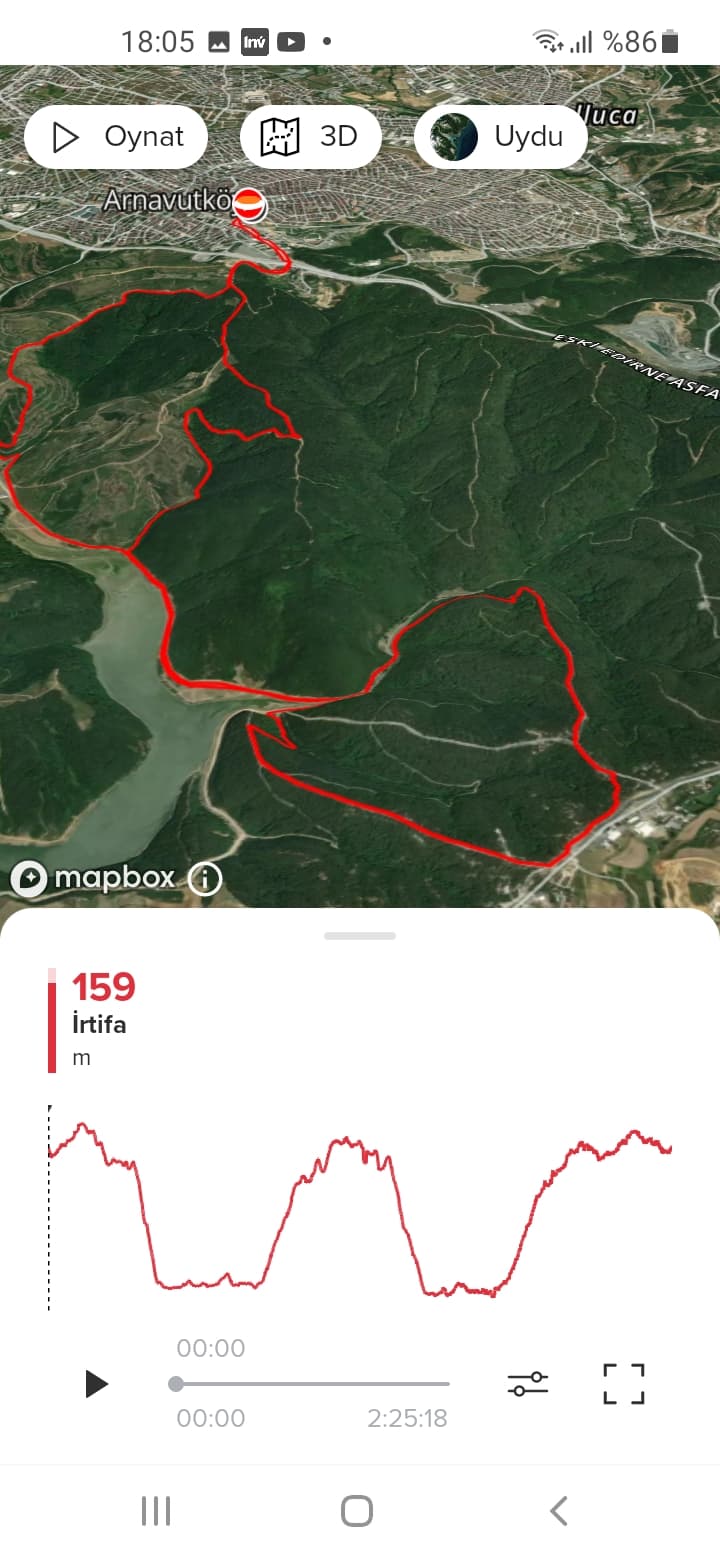
Task: Switch the map to 3D view
Action: [x=310, y=137]
